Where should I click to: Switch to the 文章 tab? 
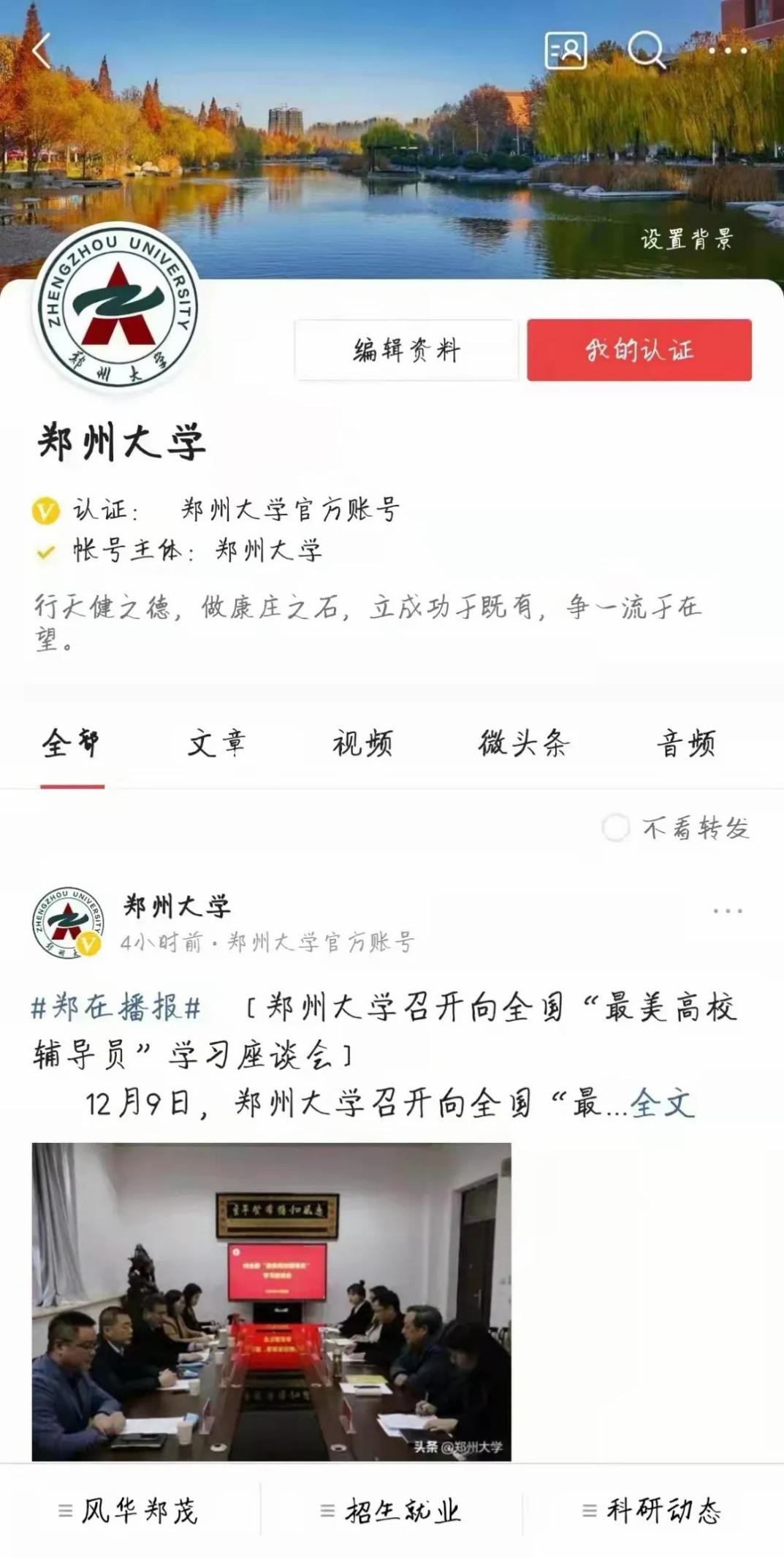click(216, 743)
